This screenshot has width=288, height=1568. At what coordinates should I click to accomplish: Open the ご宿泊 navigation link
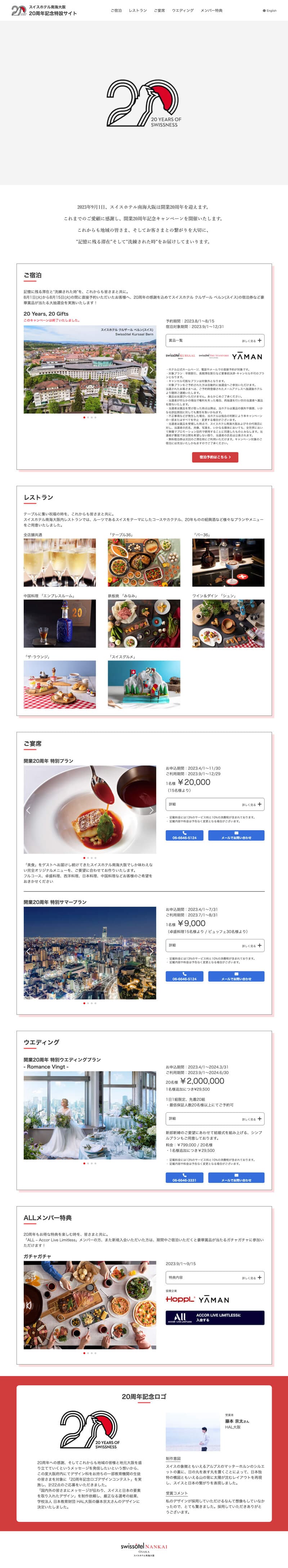click(116, 10)
